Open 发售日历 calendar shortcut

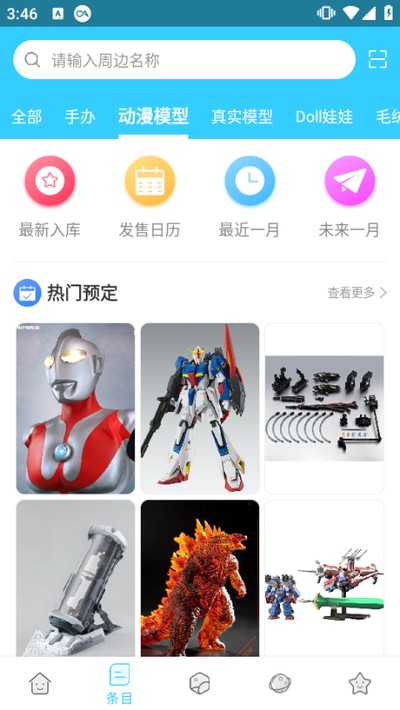(149, 197)
